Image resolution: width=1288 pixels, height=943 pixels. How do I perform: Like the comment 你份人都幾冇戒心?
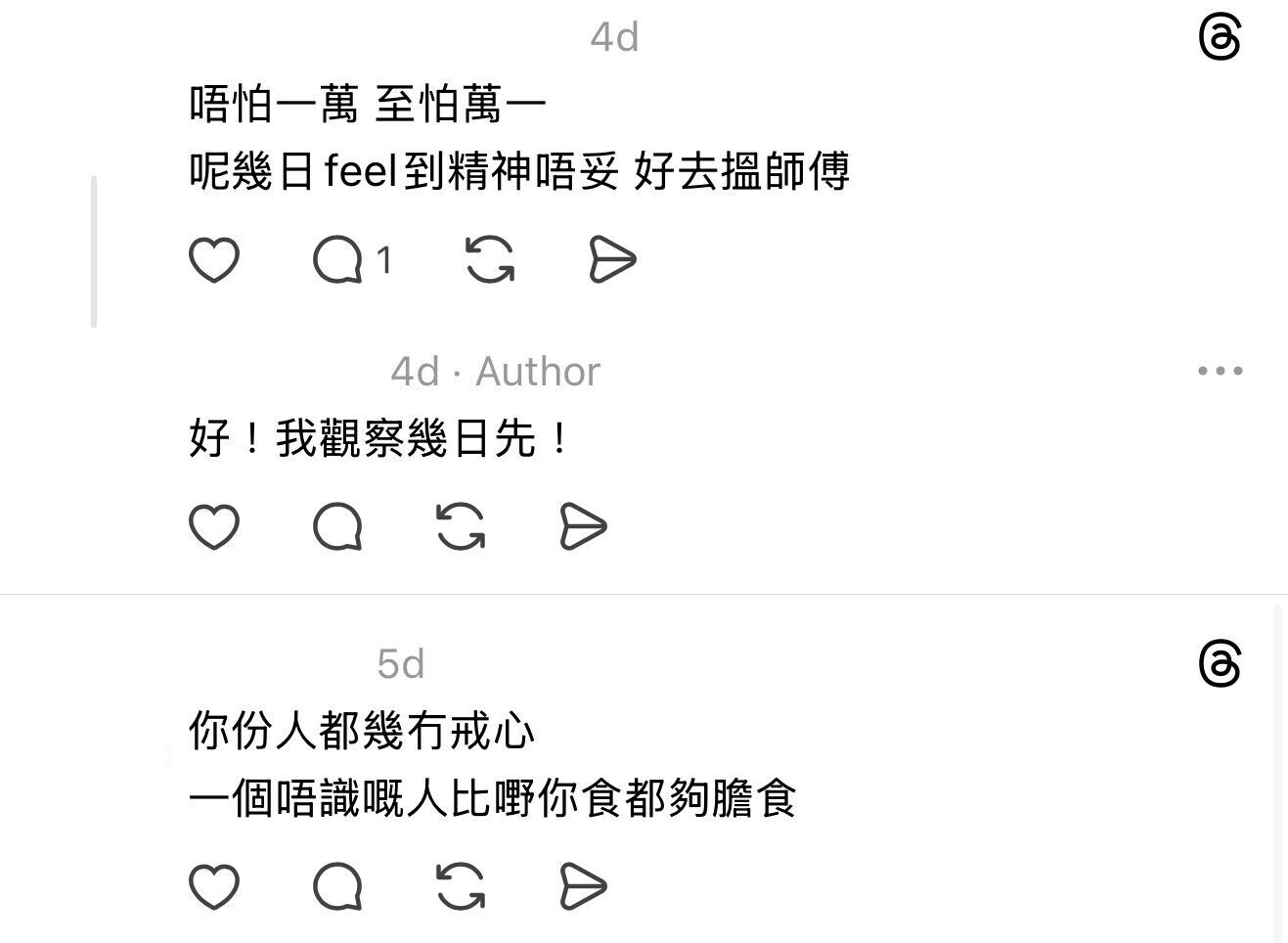coord(213,886)
